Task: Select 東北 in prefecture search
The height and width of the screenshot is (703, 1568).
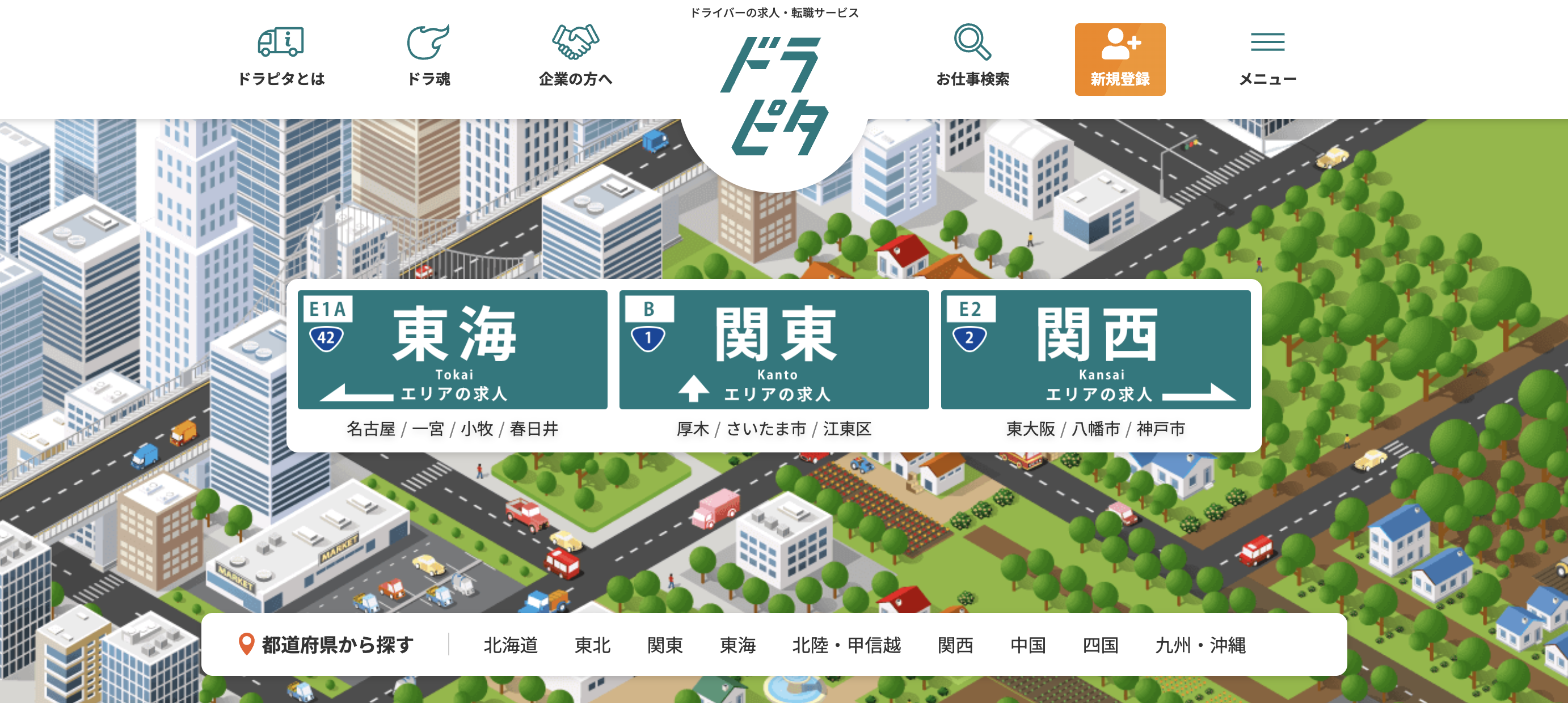Action: [x=592, y=645]
